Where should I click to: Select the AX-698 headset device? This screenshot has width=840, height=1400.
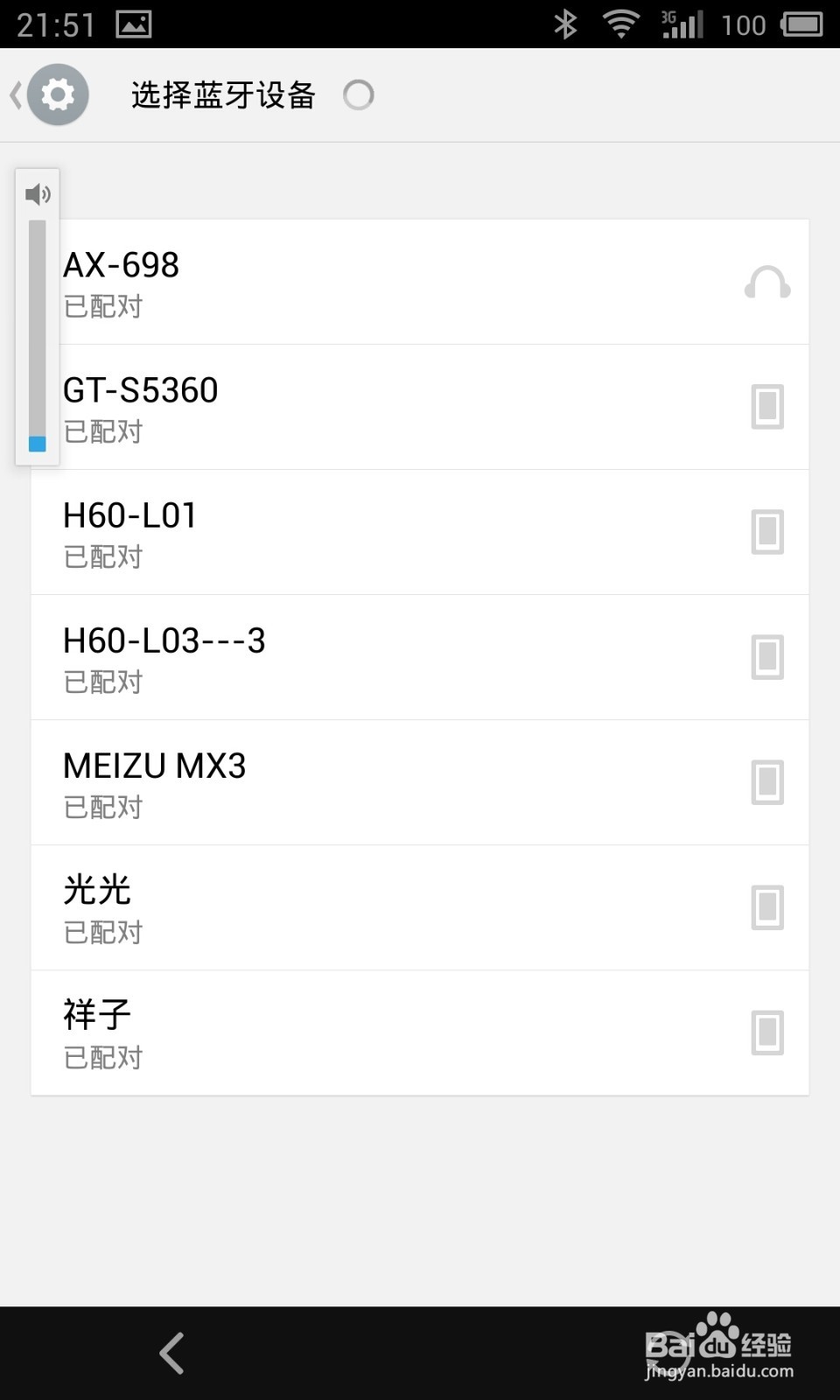(x=420, y=282)
